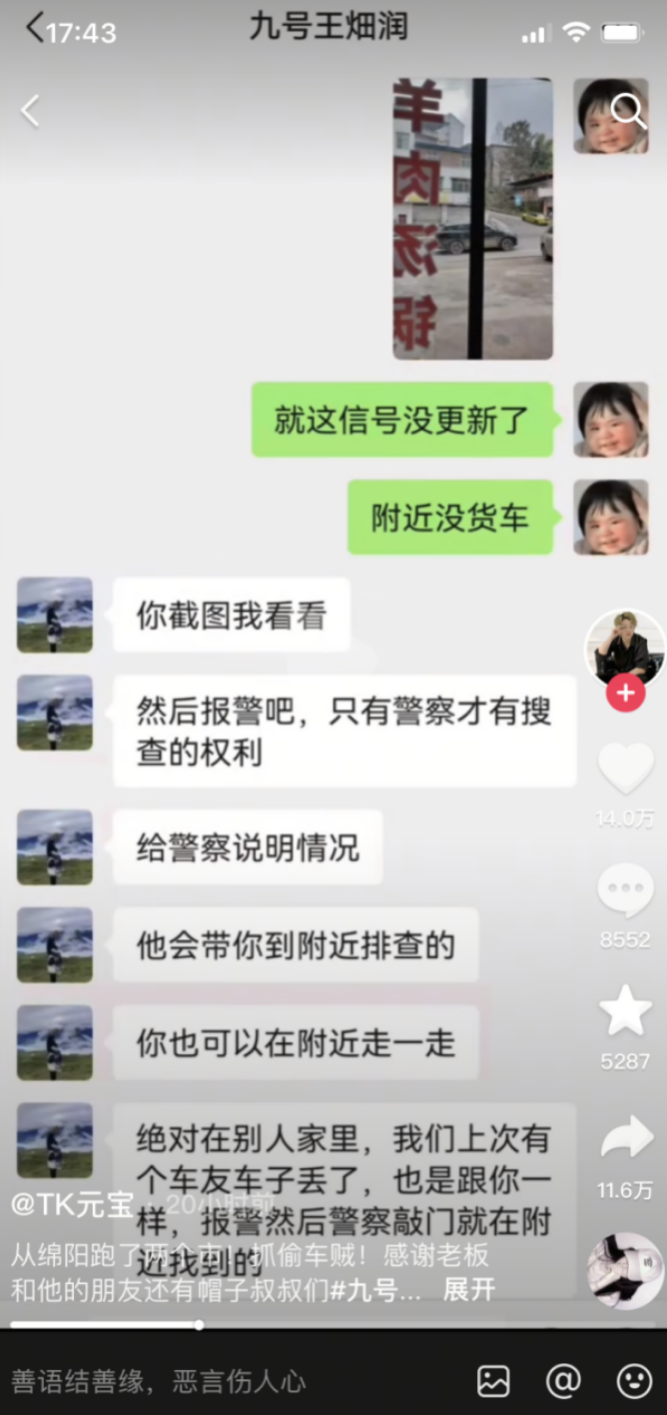This screenshot has height=1415, width=667.
Task: Mention someone with the @ icon
Action: pyautogui.click(x=563, y=1381)
